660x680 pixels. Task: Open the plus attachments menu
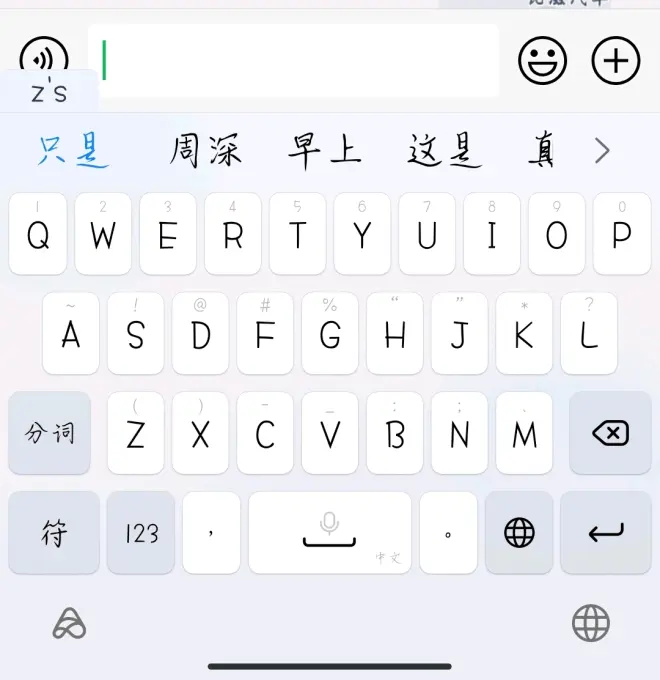(x=616, y=61)
